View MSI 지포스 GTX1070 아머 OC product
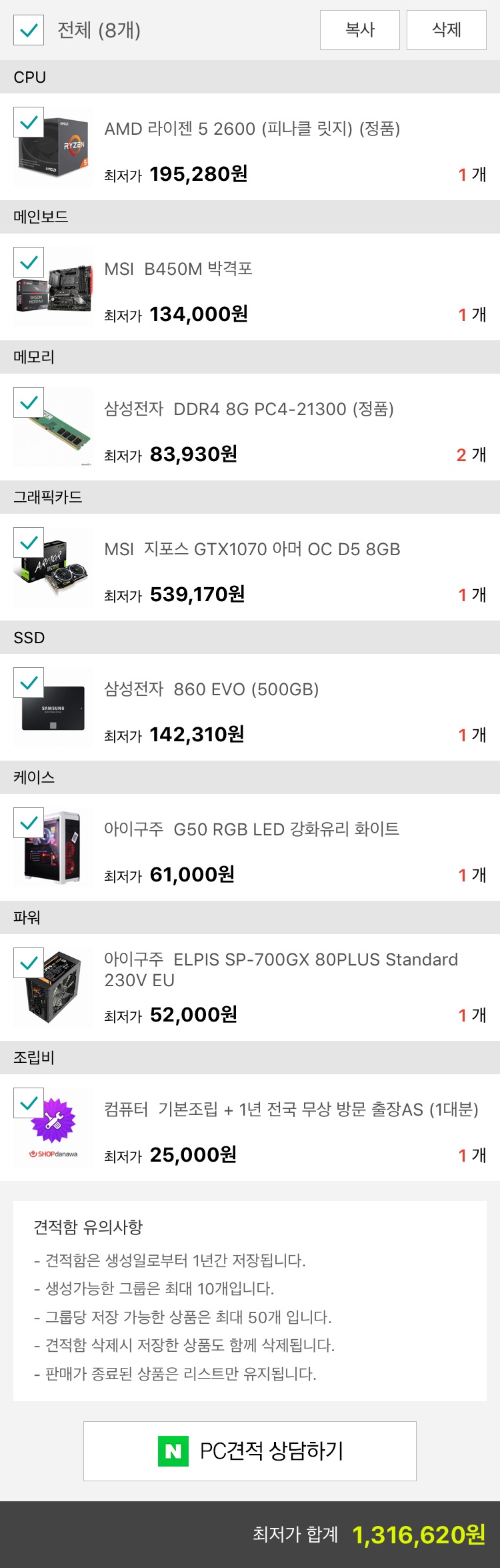 (252, 549)
